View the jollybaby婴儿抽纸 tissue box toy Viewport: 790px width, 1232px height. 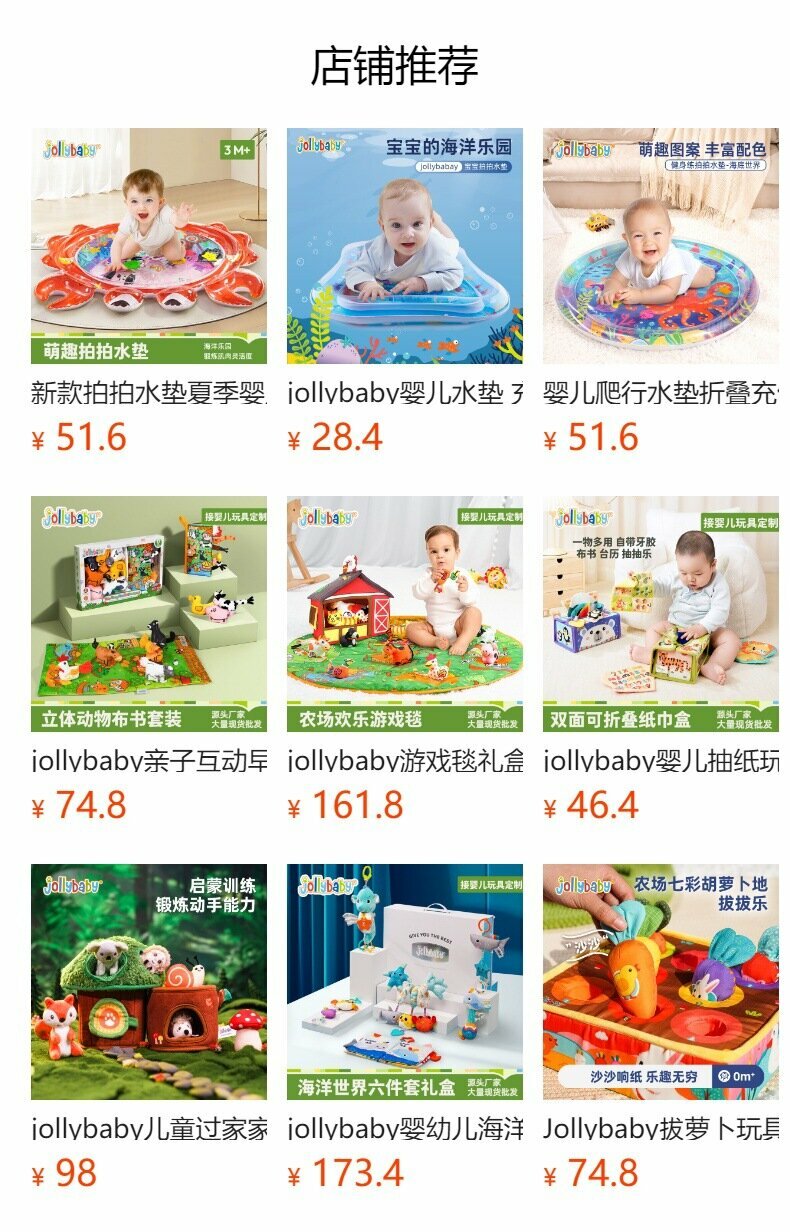tap(661, 614)
